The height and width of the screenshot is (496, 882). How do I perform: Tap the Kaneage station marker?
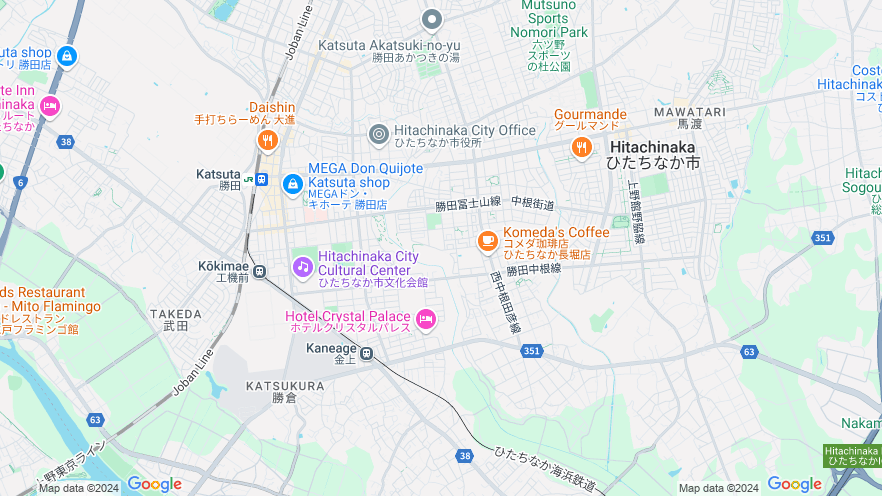[x=367, y=353]
